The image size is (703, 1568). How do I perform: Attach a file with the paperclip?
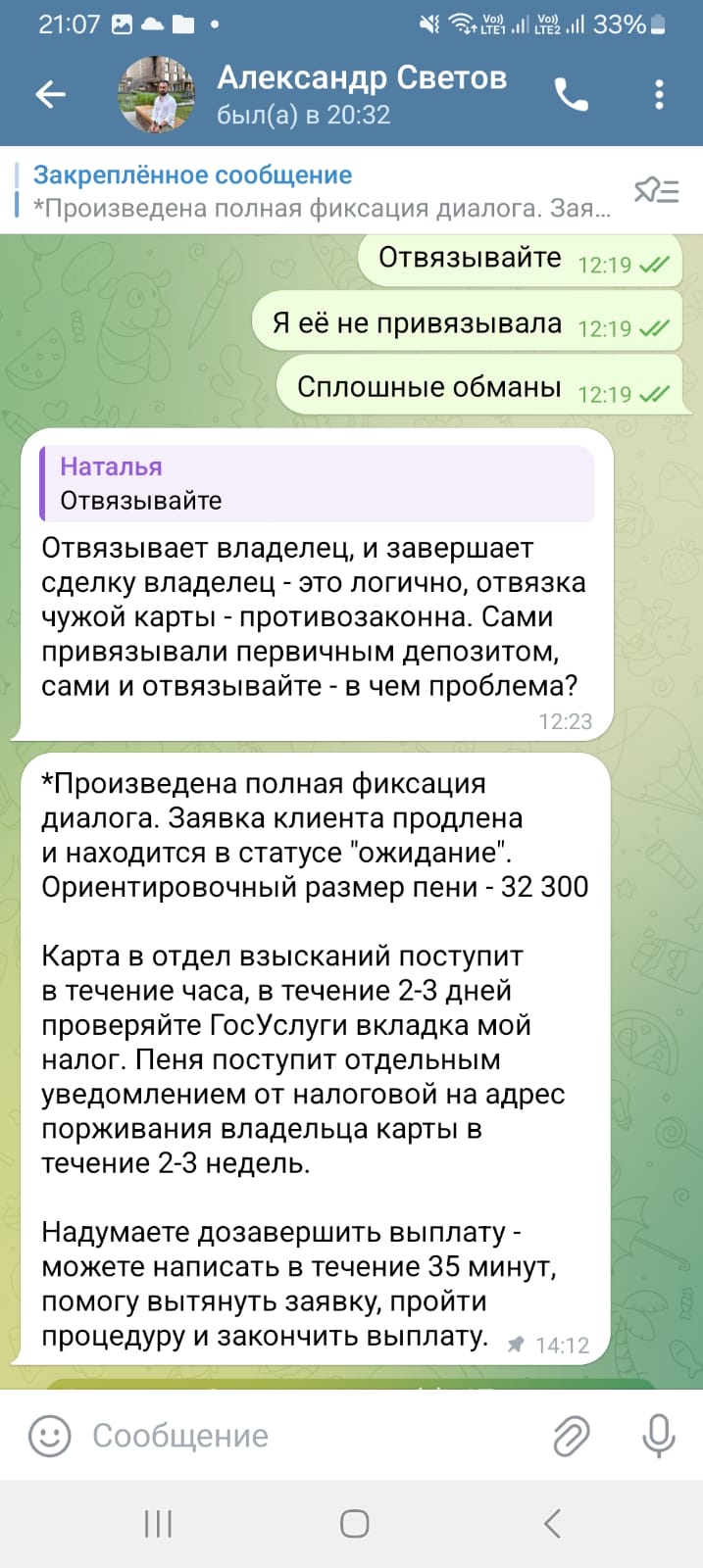point(571,1436)
